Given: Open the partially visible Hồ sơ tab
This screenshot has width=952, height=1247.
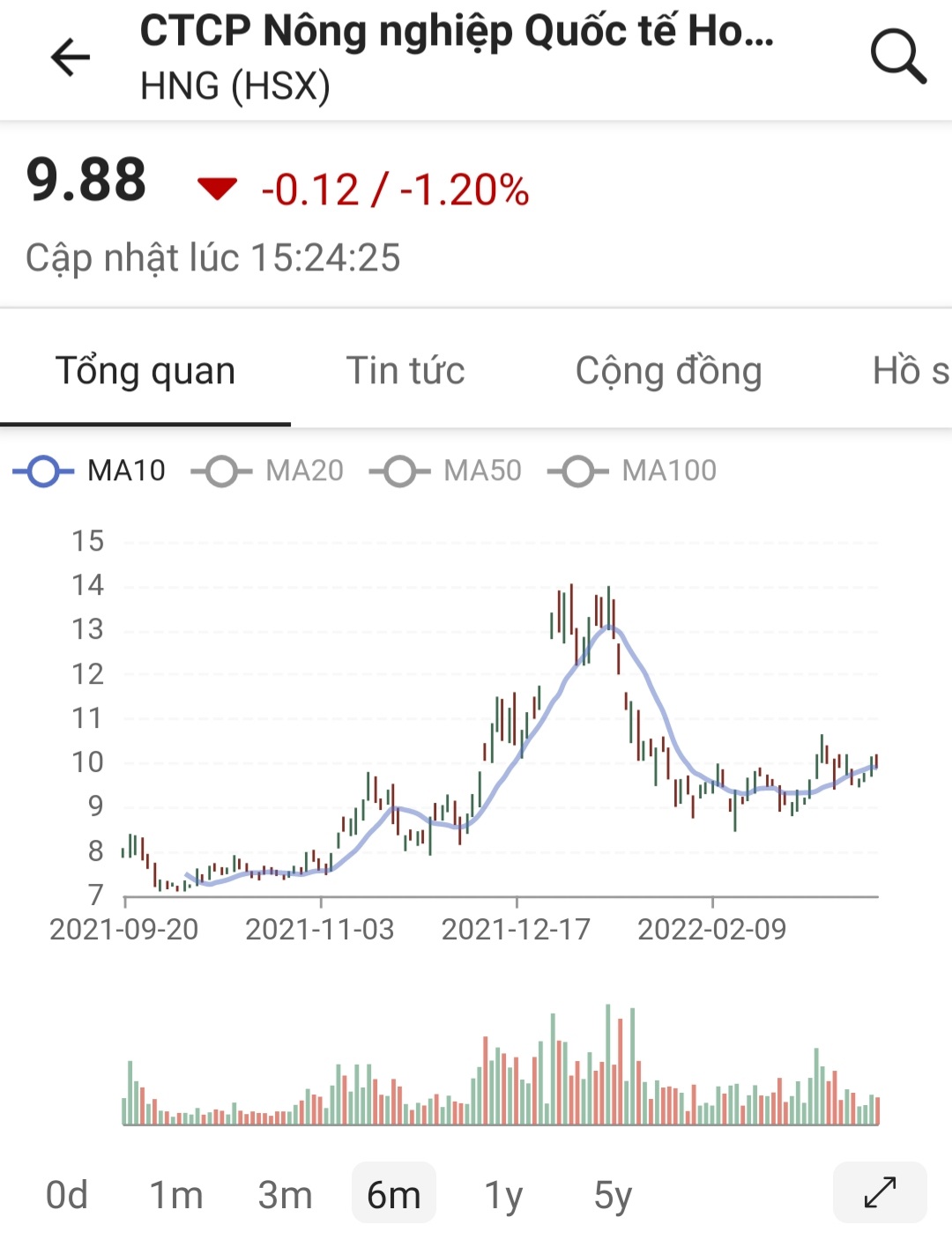Looking at the screenshot, I should click(911, 371).
